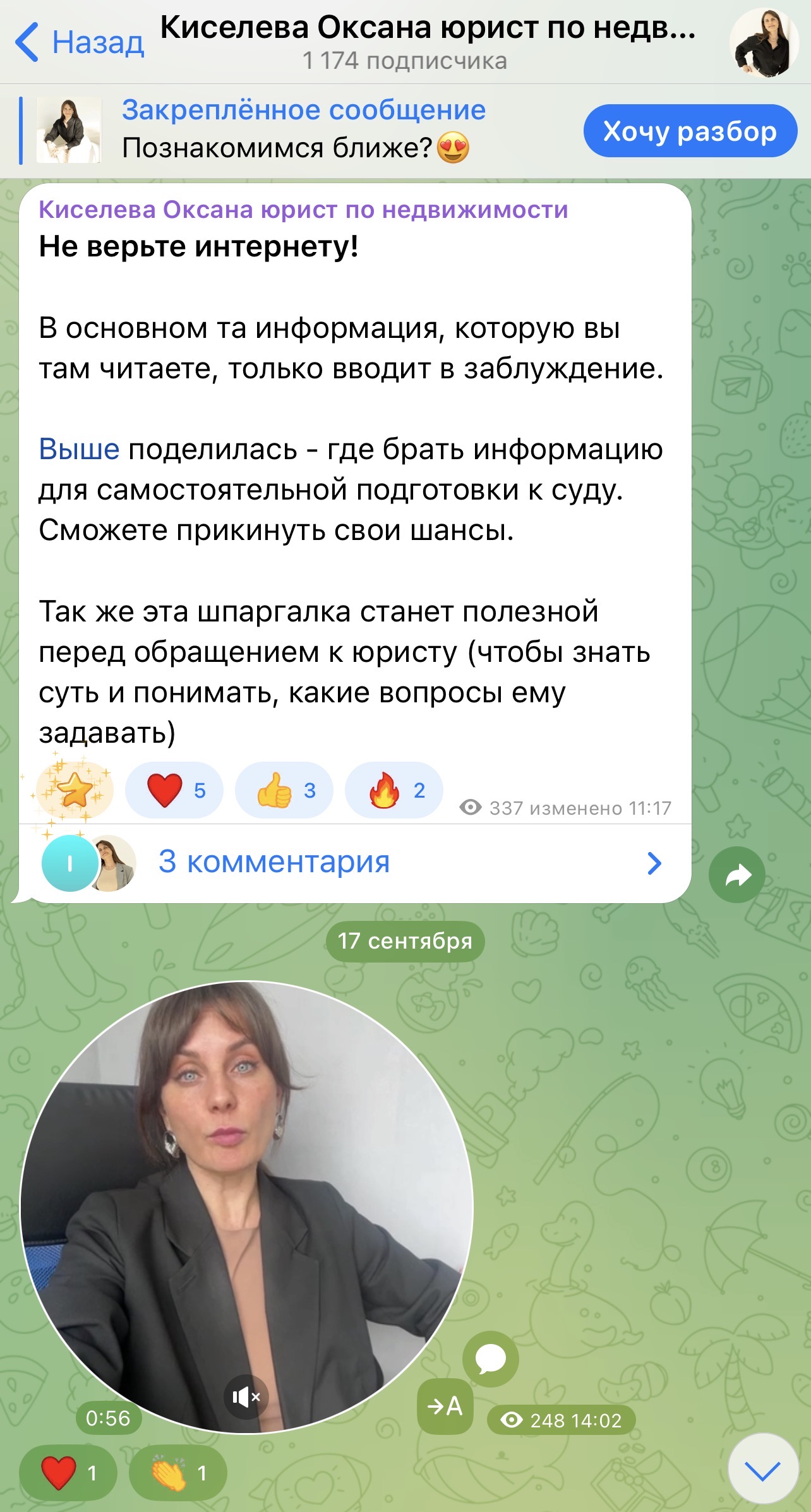Open the channel profile photo
The image size is (811, 1512).
(764, 42)
